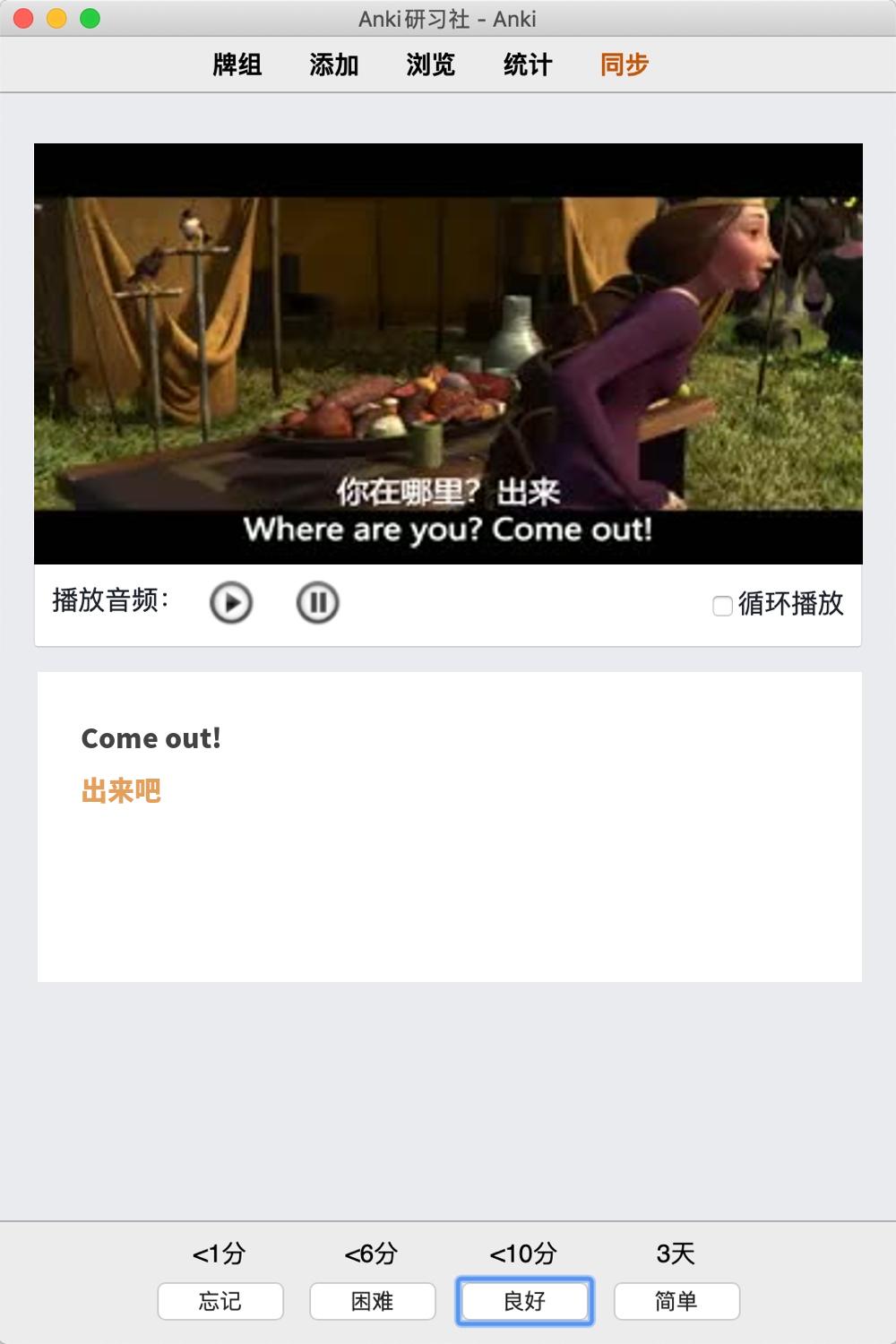Open 添加 to add a card
The width and height of the screenshot is (896, 1344).
click(333, 65)
